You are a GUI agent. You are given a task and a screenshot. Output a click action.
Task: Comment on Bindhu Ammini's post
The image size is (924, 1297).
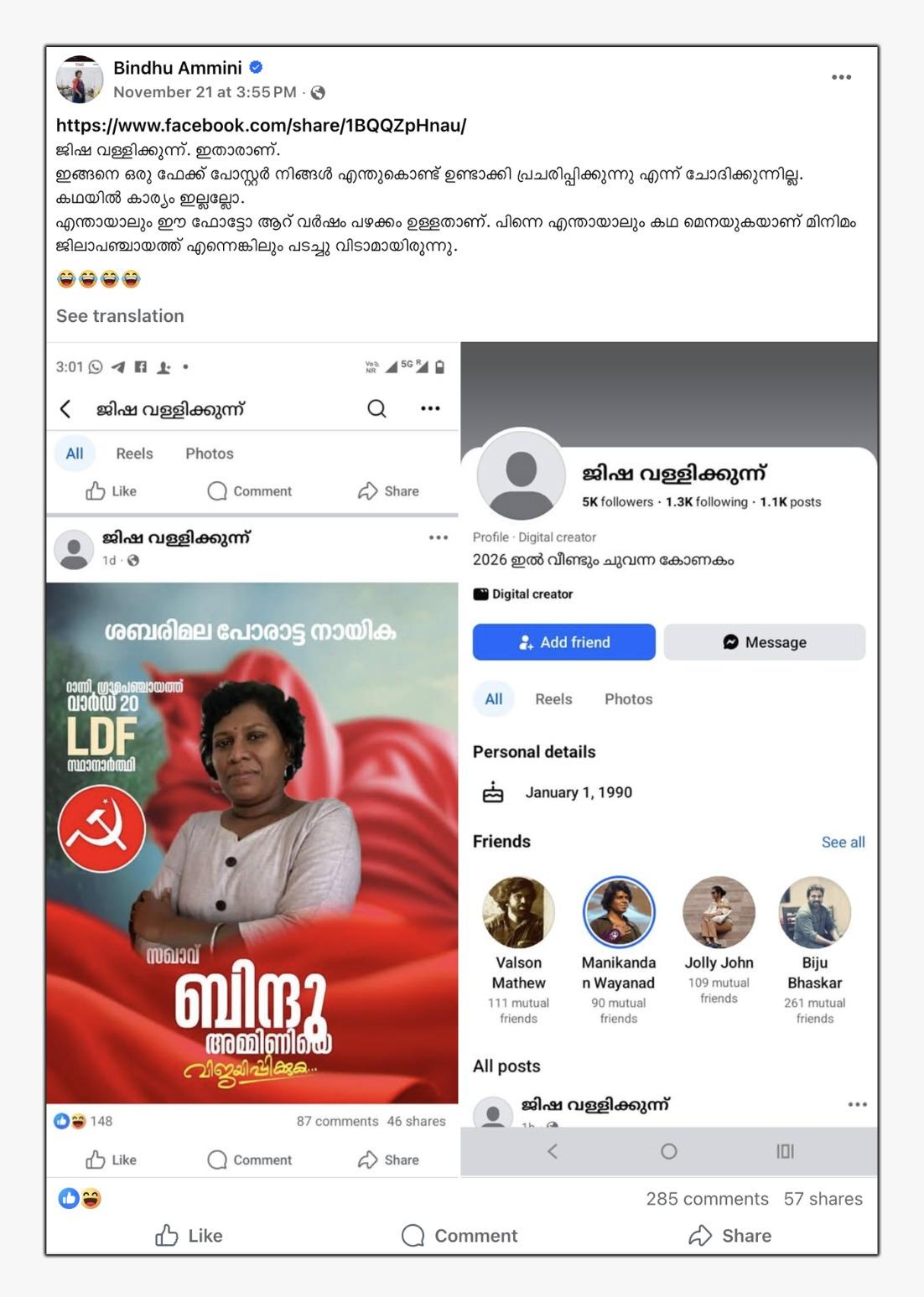pos(459,1236)
